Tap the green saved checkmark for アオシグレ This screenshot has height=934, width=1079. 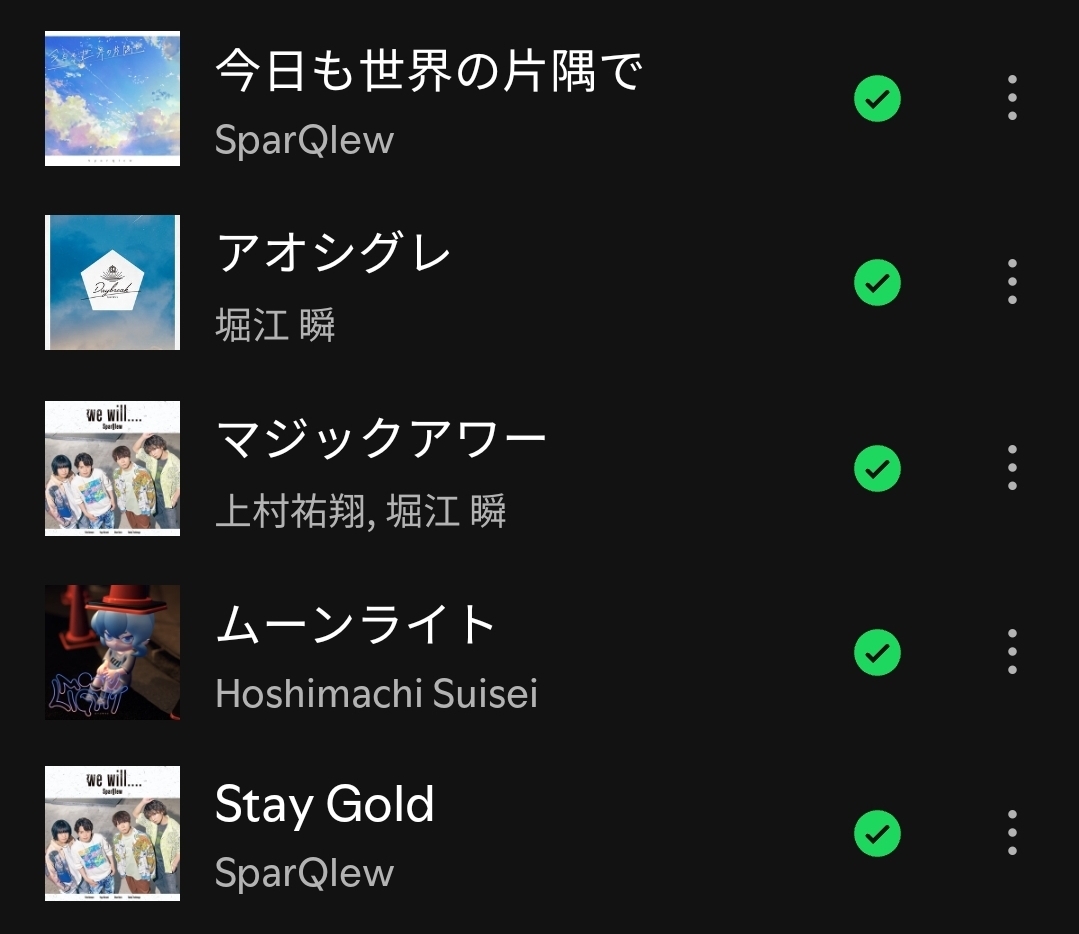click(x=877, y=282)
